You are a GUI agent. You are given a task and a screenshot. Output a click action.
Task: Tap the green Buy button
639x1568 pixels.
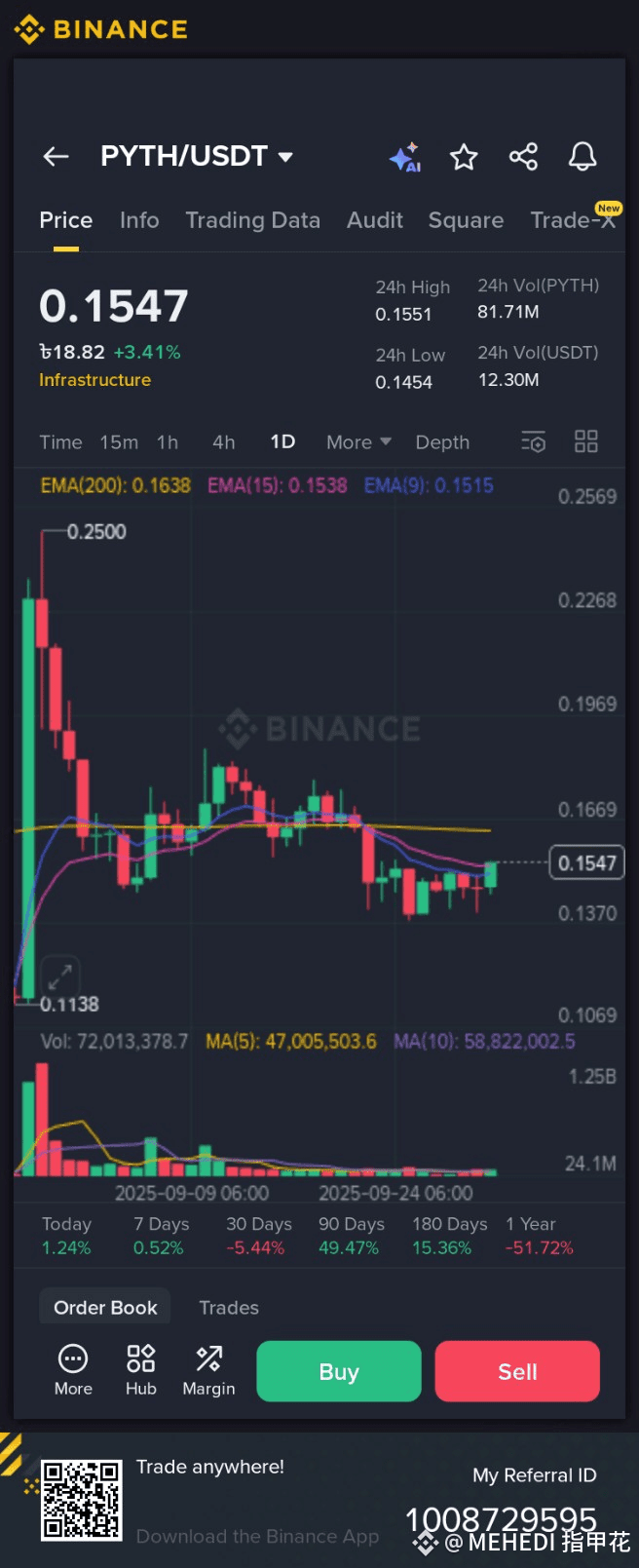pos(339,1371)
